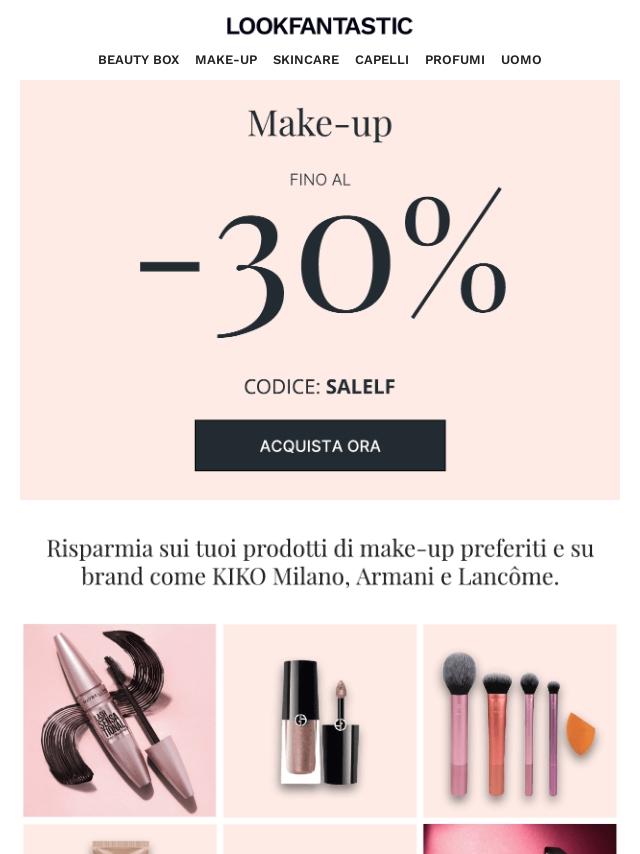The width and height of the screenshot is (640, 854).
Task: Open the Beauty Box section
Action: (138, 60)
